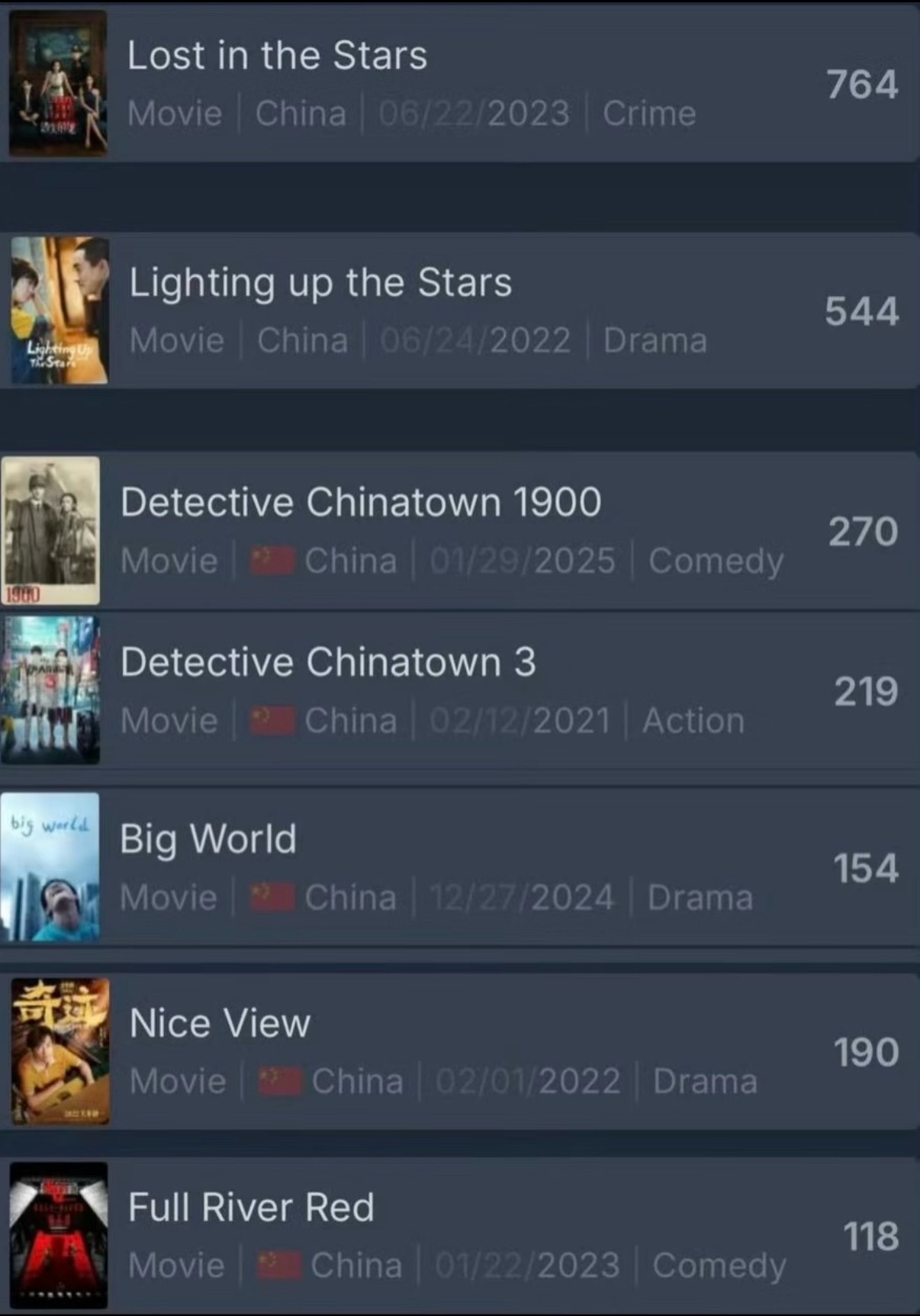Select the Lighting up the Stars poster
Screen dimensions: 920x1316
tap(59, 309)
